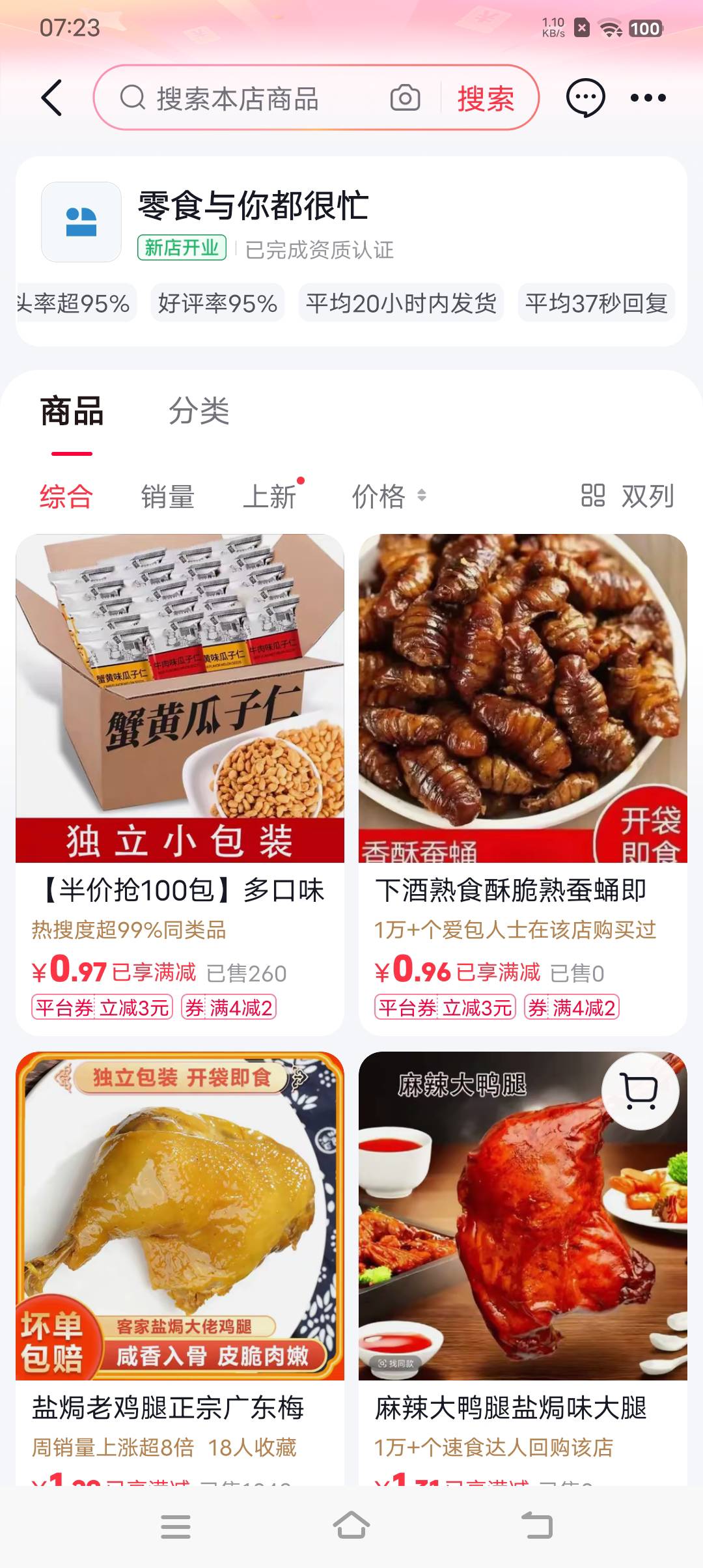703x1568 pixels.
Task: Open the chat message icon
Action: (585, 98)
